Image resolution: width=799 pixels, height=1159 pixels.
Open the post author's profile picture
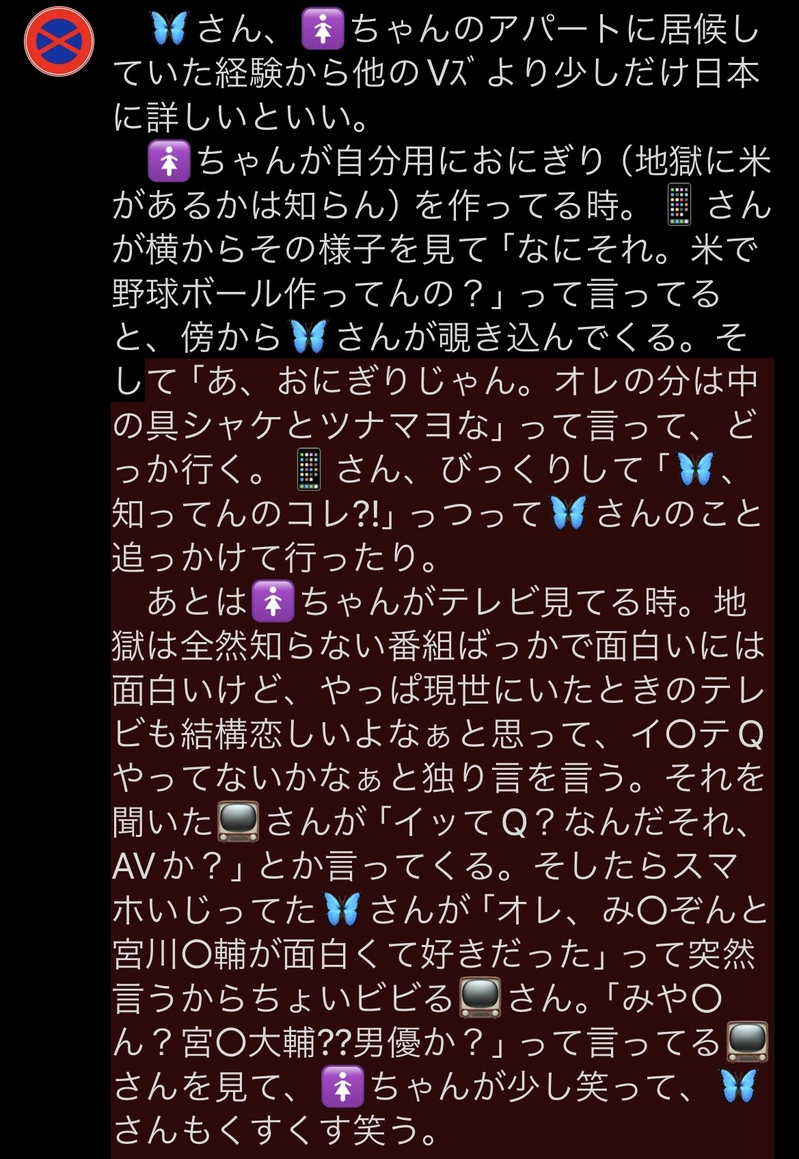59,41
